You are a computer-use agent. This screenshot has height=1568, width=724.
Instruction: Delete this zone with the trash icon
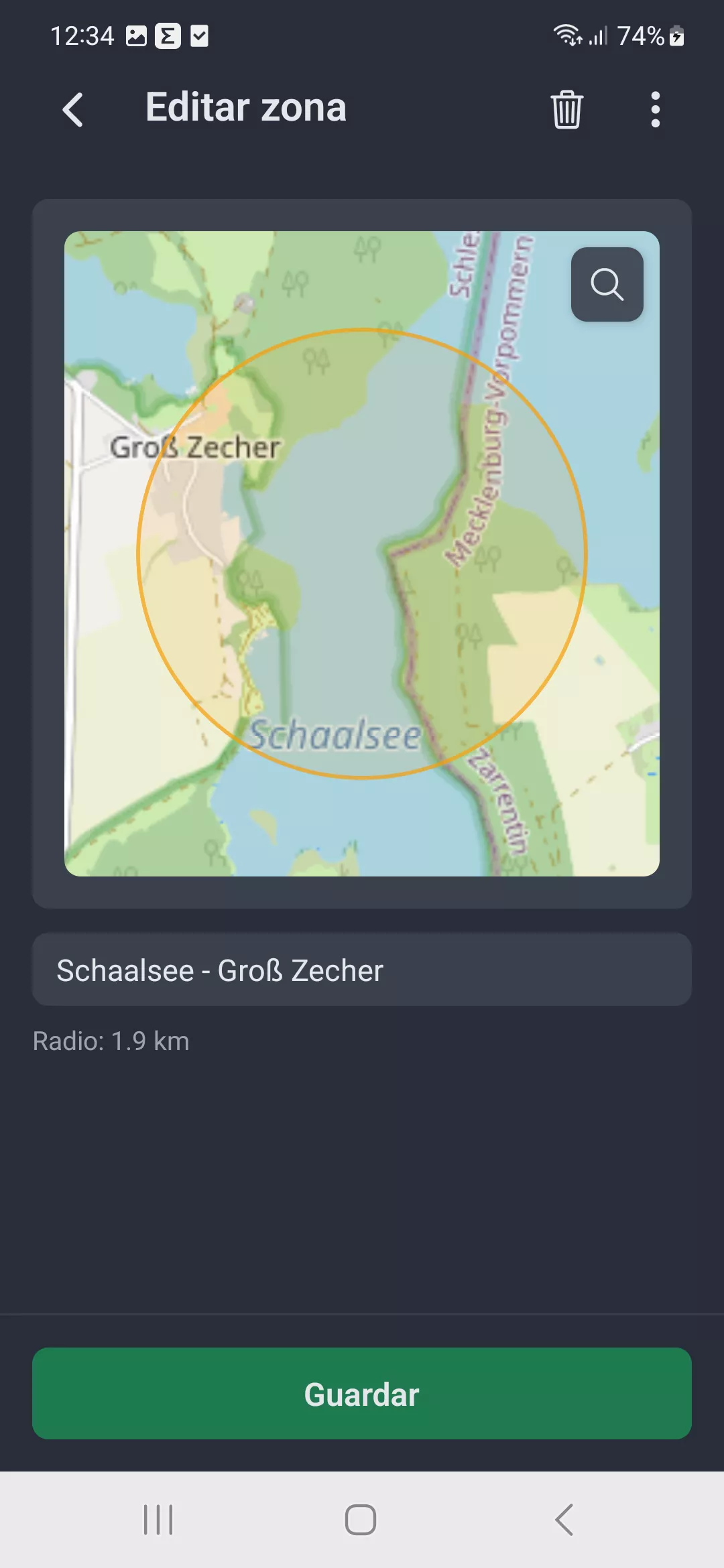click(x=566, y=109)
